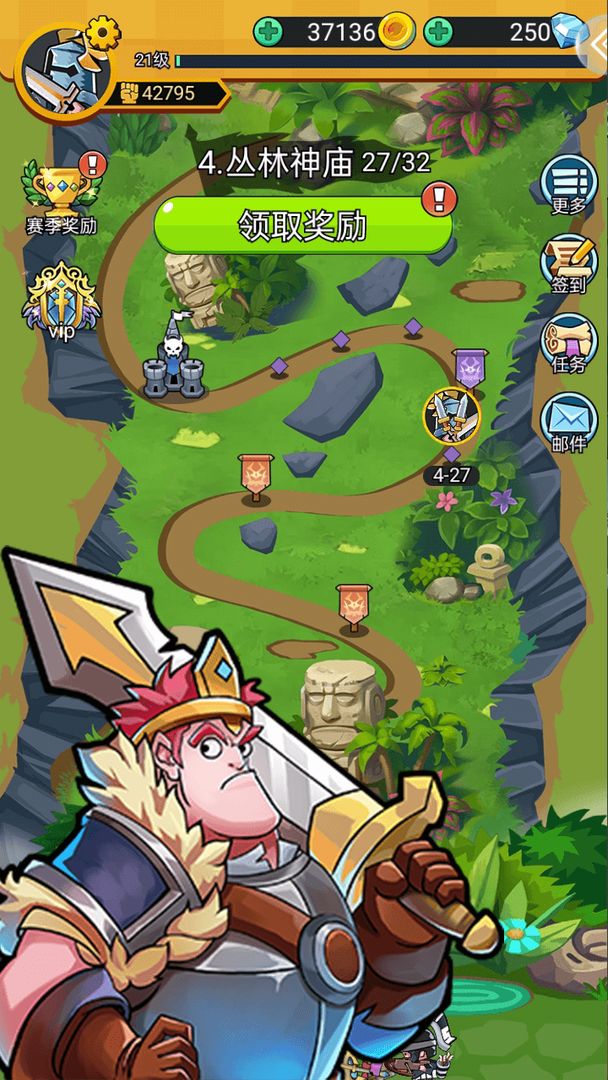
Task: Open the 更多 more menu
Action: point(569,184)
